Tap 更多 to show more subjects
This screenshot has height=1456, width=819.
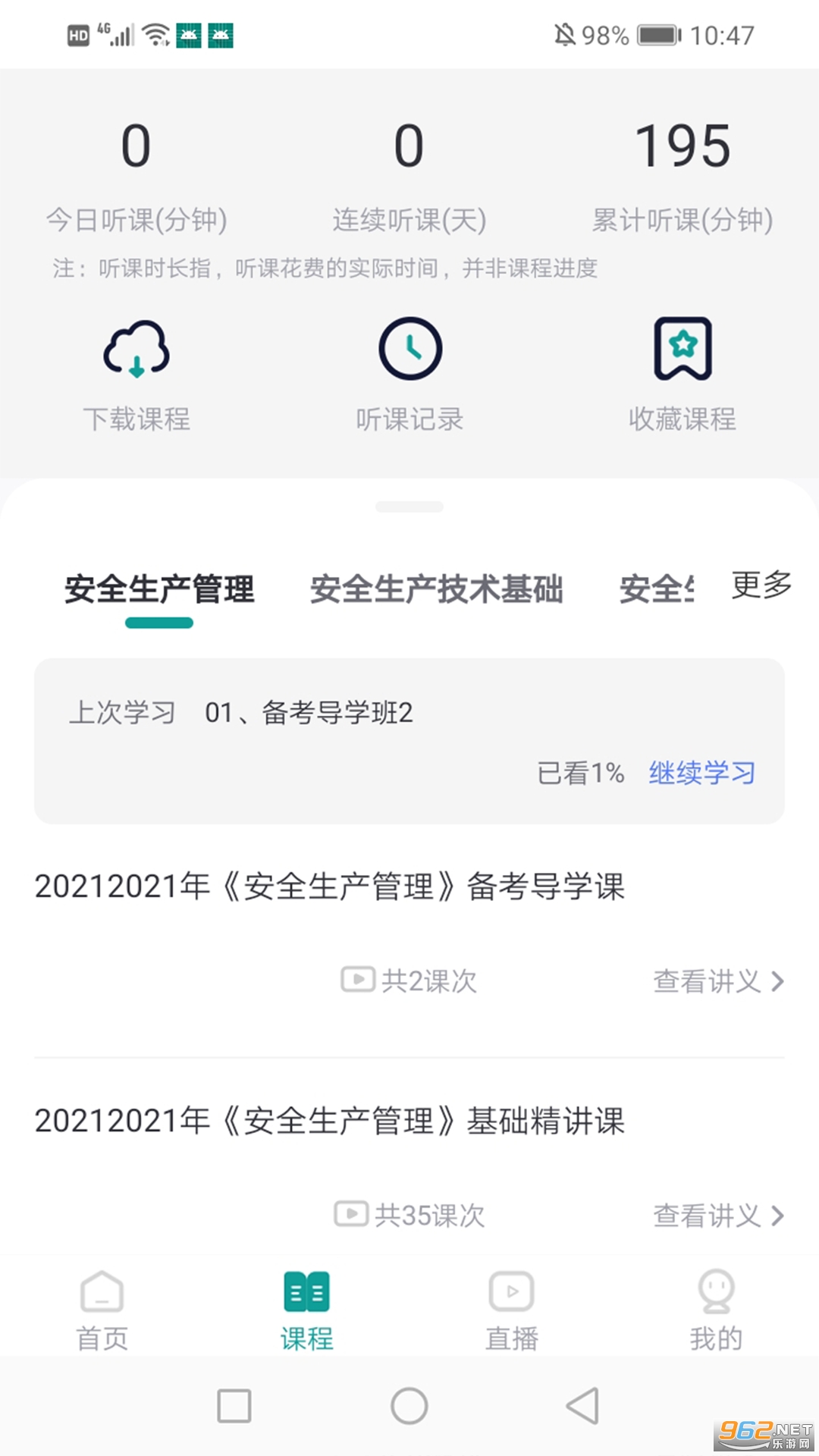(x=761, y=585)
